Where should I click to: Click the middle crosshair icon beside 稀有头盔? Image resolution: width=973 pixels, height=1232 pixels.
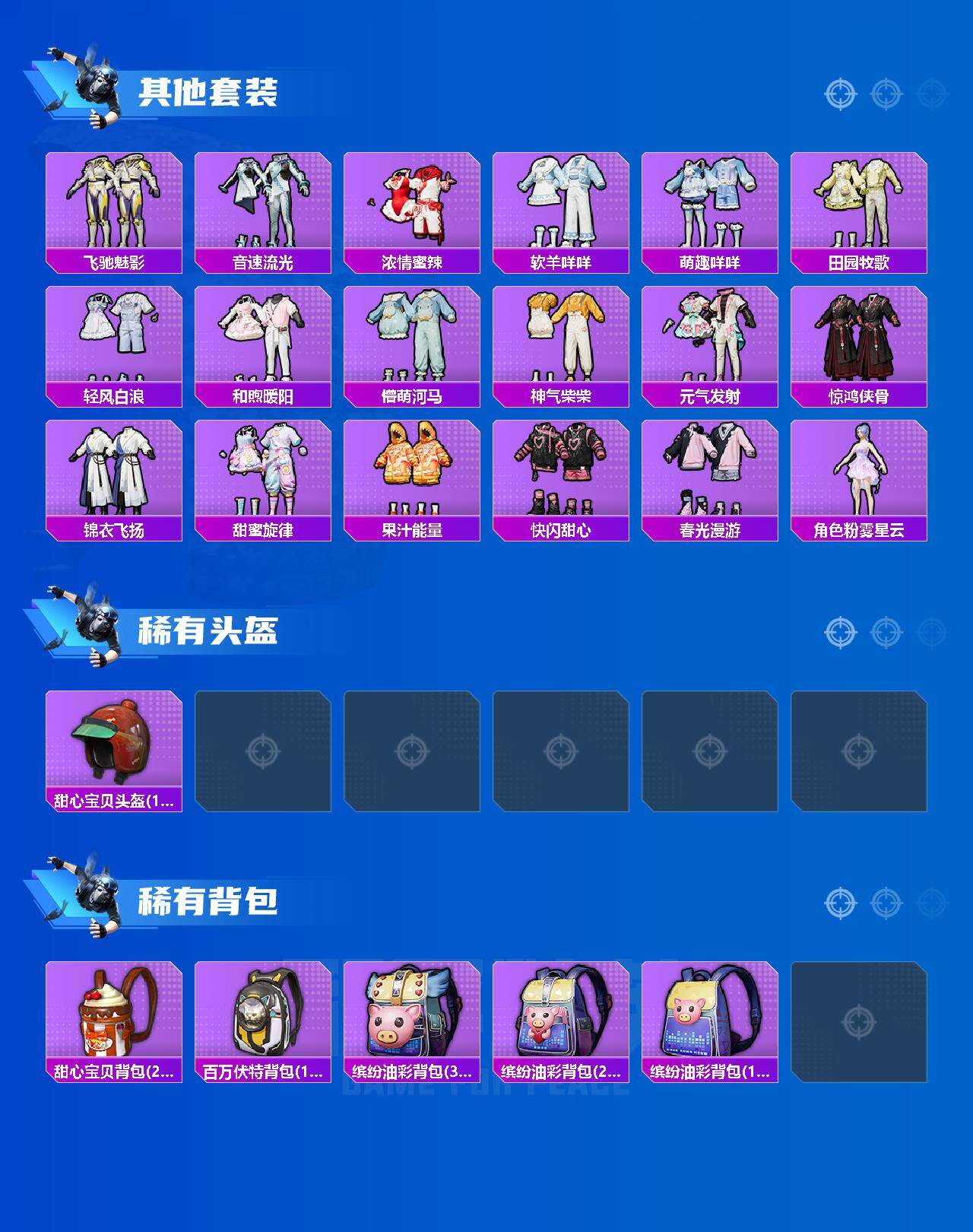pyautogui.click(x=884, y=631)
